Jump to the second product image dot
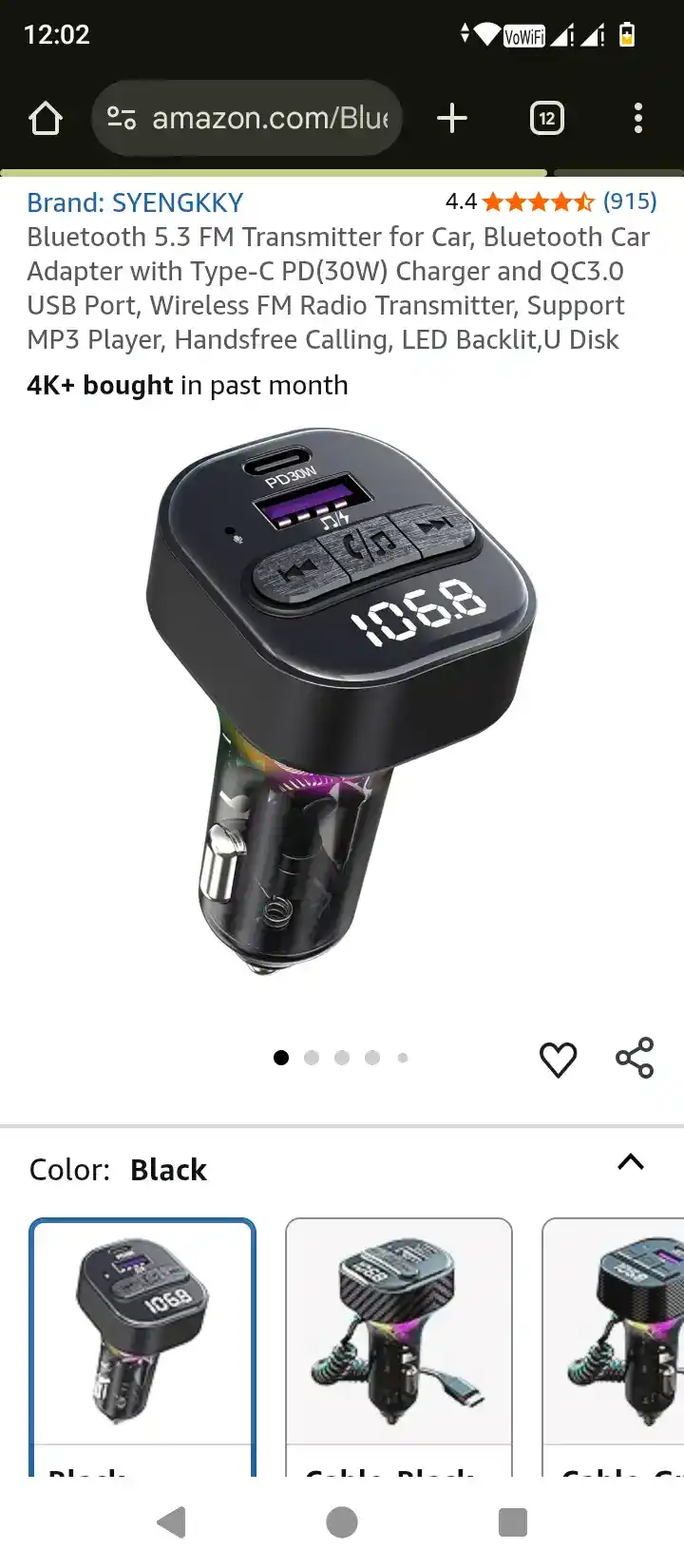 coord(312,1058)
